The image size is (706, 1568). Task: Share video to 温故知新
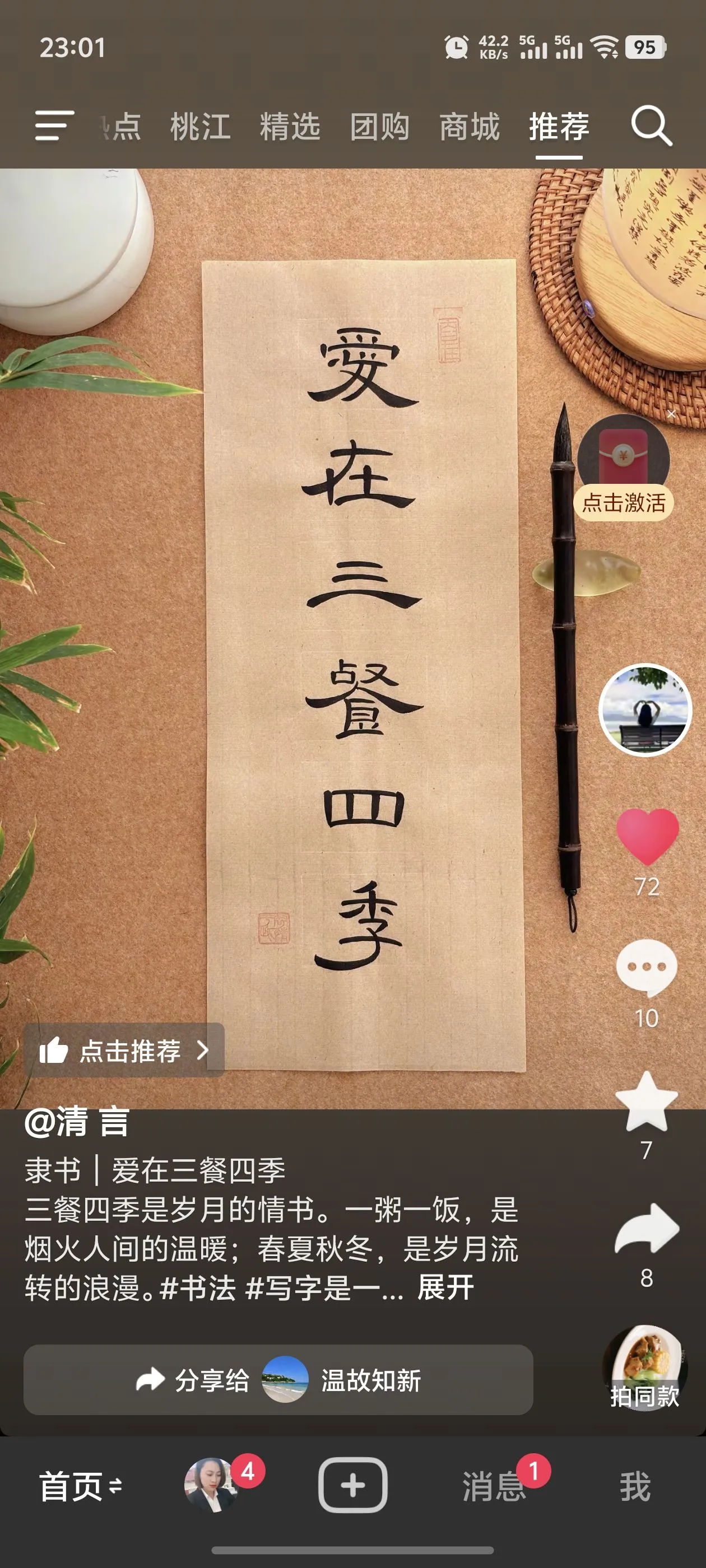(278, 1380)
